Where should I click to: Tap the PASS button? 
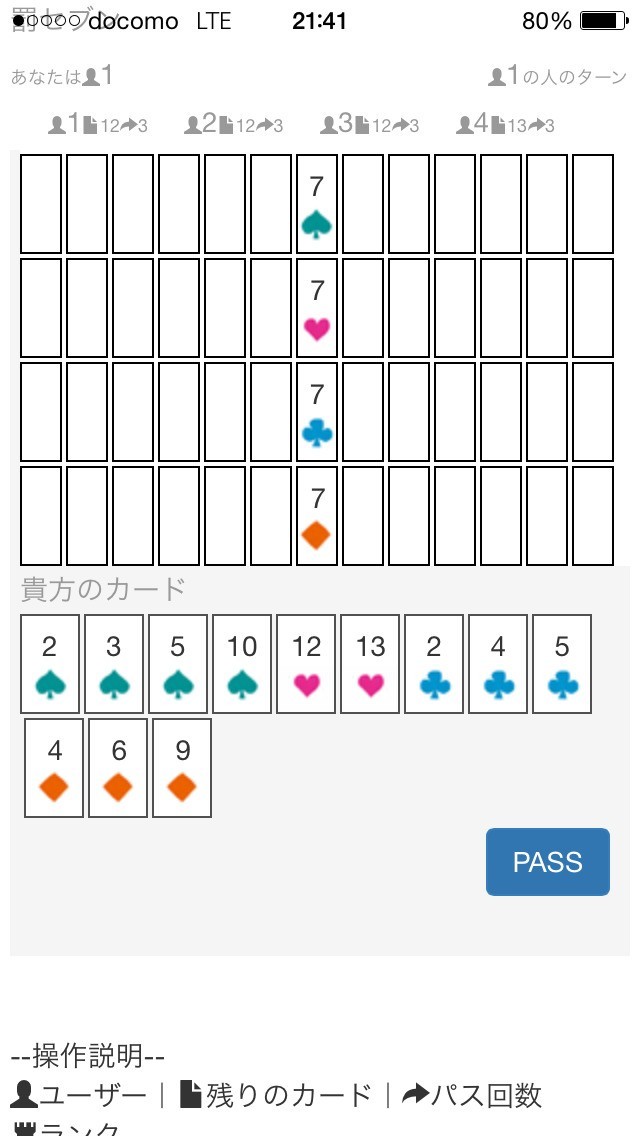pos(547,861)
